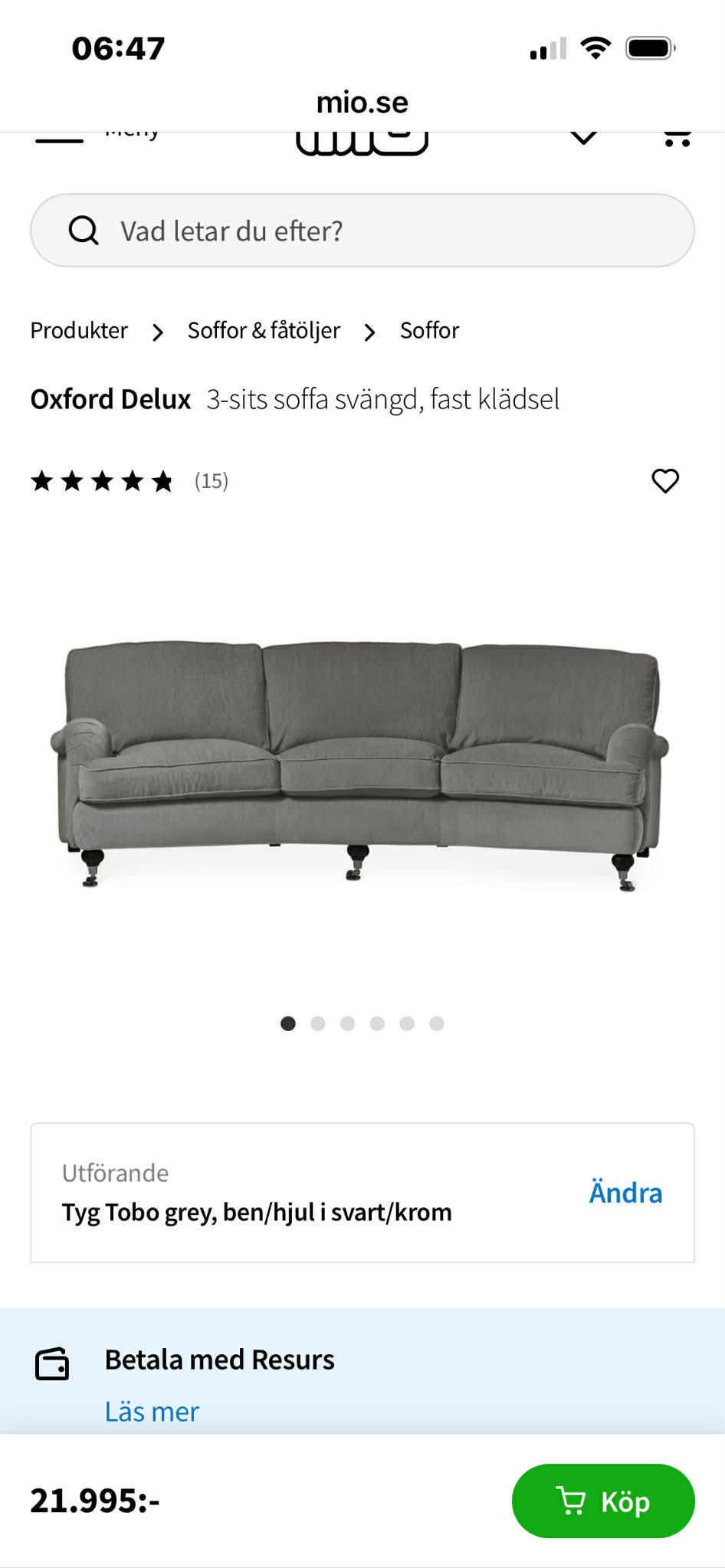Open the shopping cart icon

(676, 139)
